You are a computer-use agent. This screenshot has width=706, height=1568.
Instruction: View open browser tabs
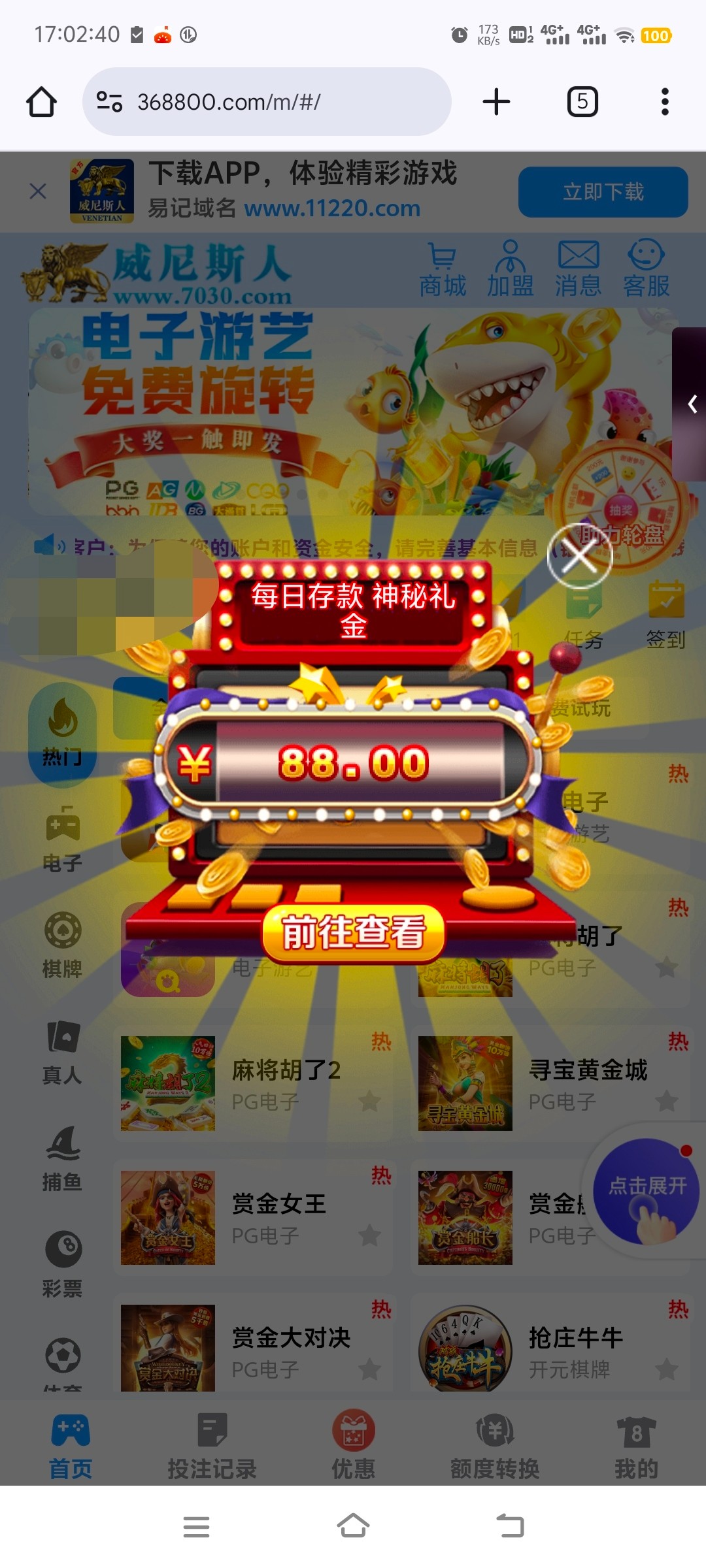582,102
